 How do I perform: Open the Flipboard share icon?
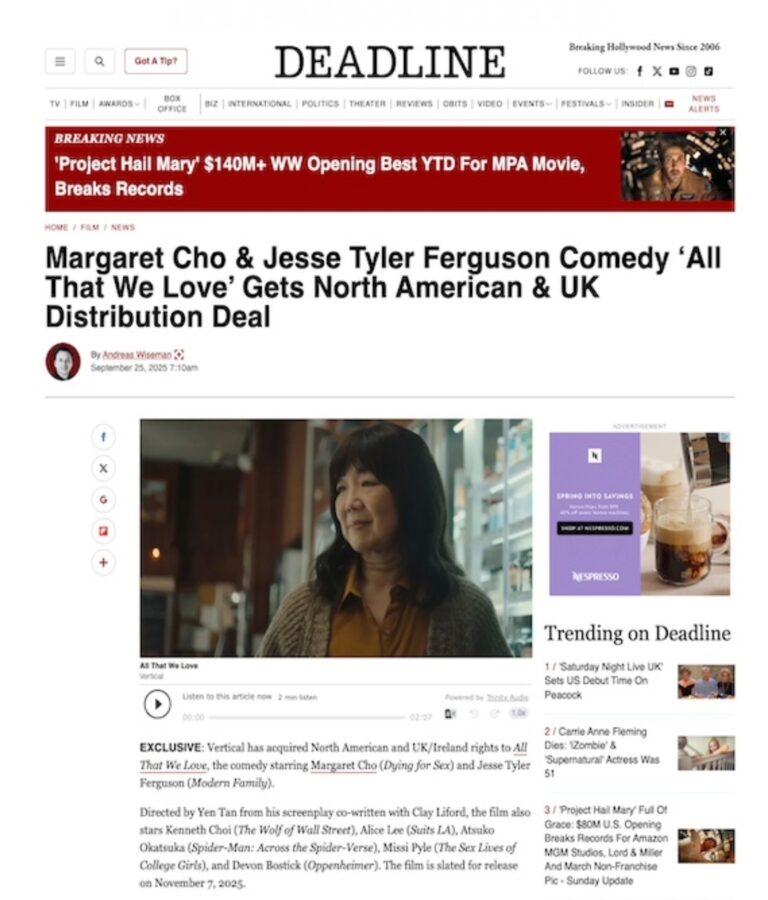tap(103, 531)
